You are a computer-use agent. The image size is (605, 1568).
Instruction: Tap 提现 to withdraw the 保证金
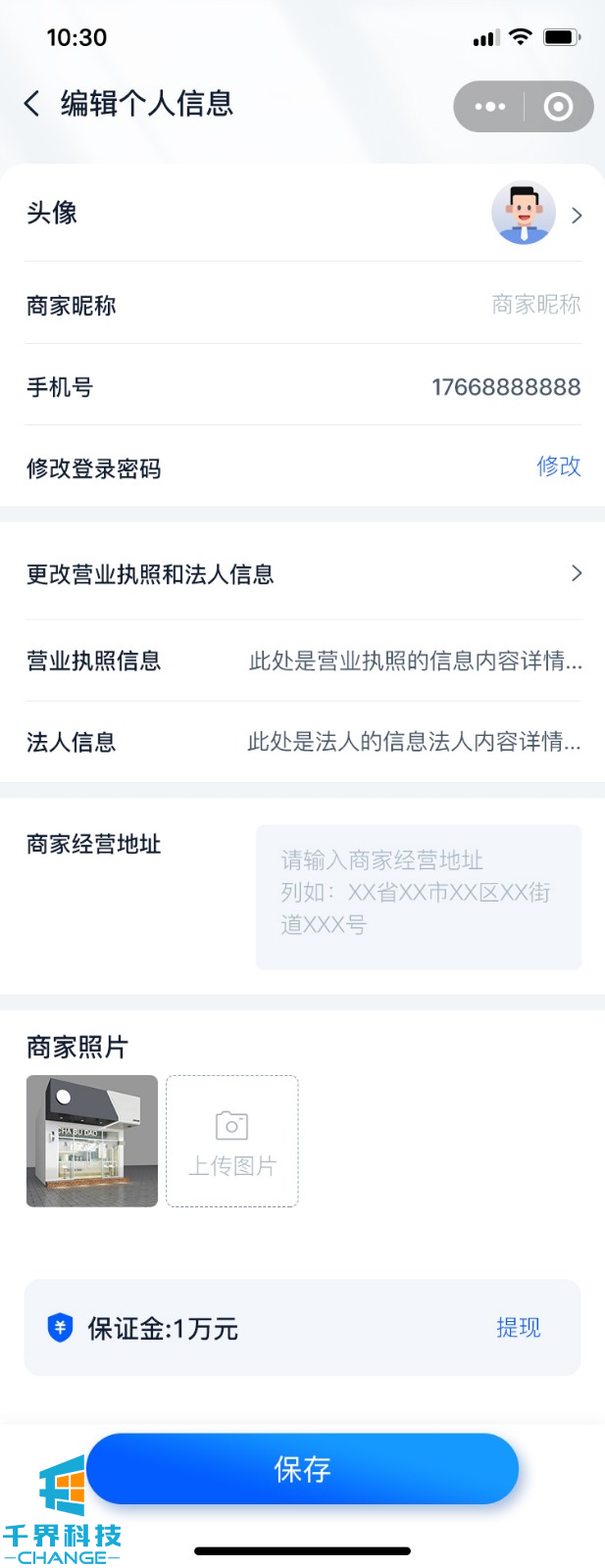pos(518,1328)
